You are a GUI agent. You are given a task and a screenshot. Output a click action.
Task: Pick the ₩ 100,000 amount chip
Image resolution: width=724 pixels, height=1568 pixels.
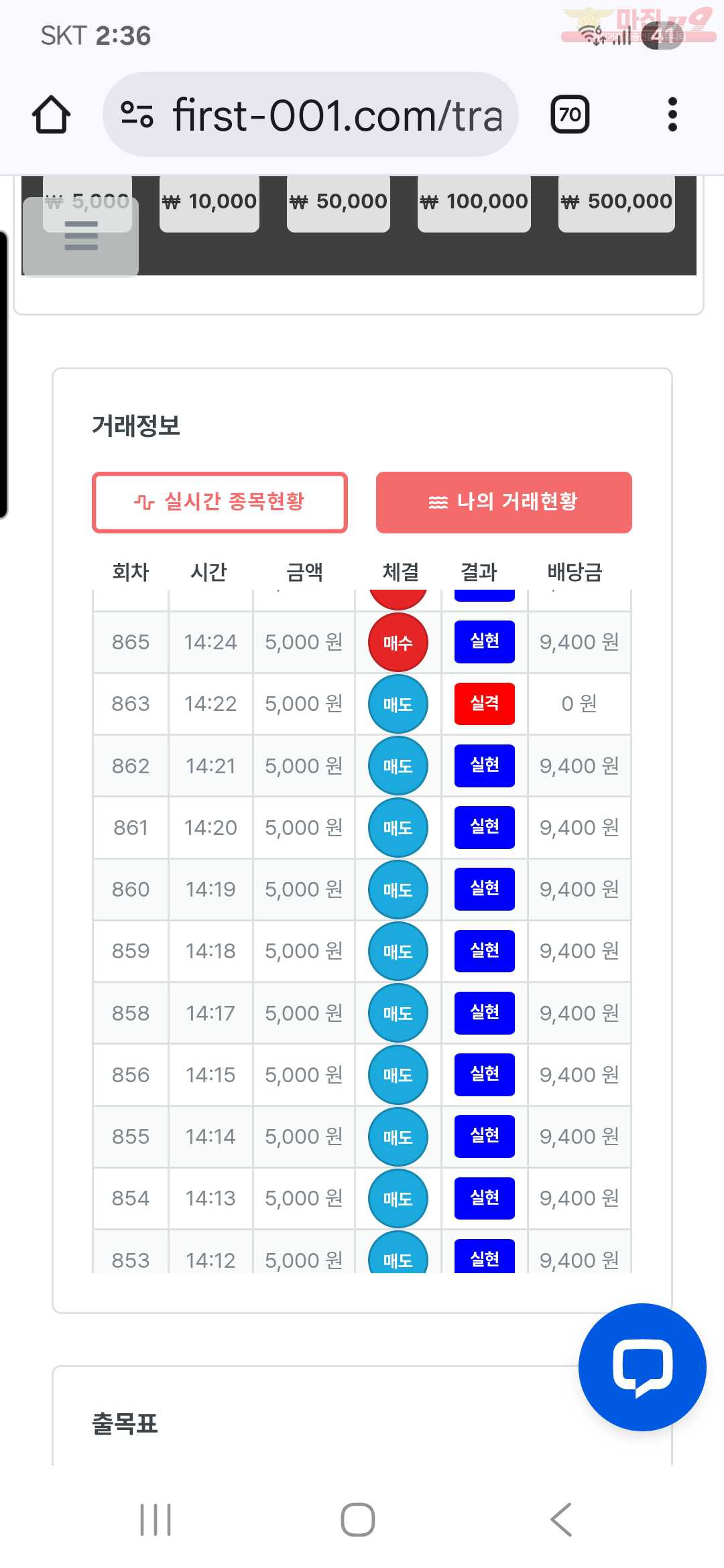tap(474, 202)
